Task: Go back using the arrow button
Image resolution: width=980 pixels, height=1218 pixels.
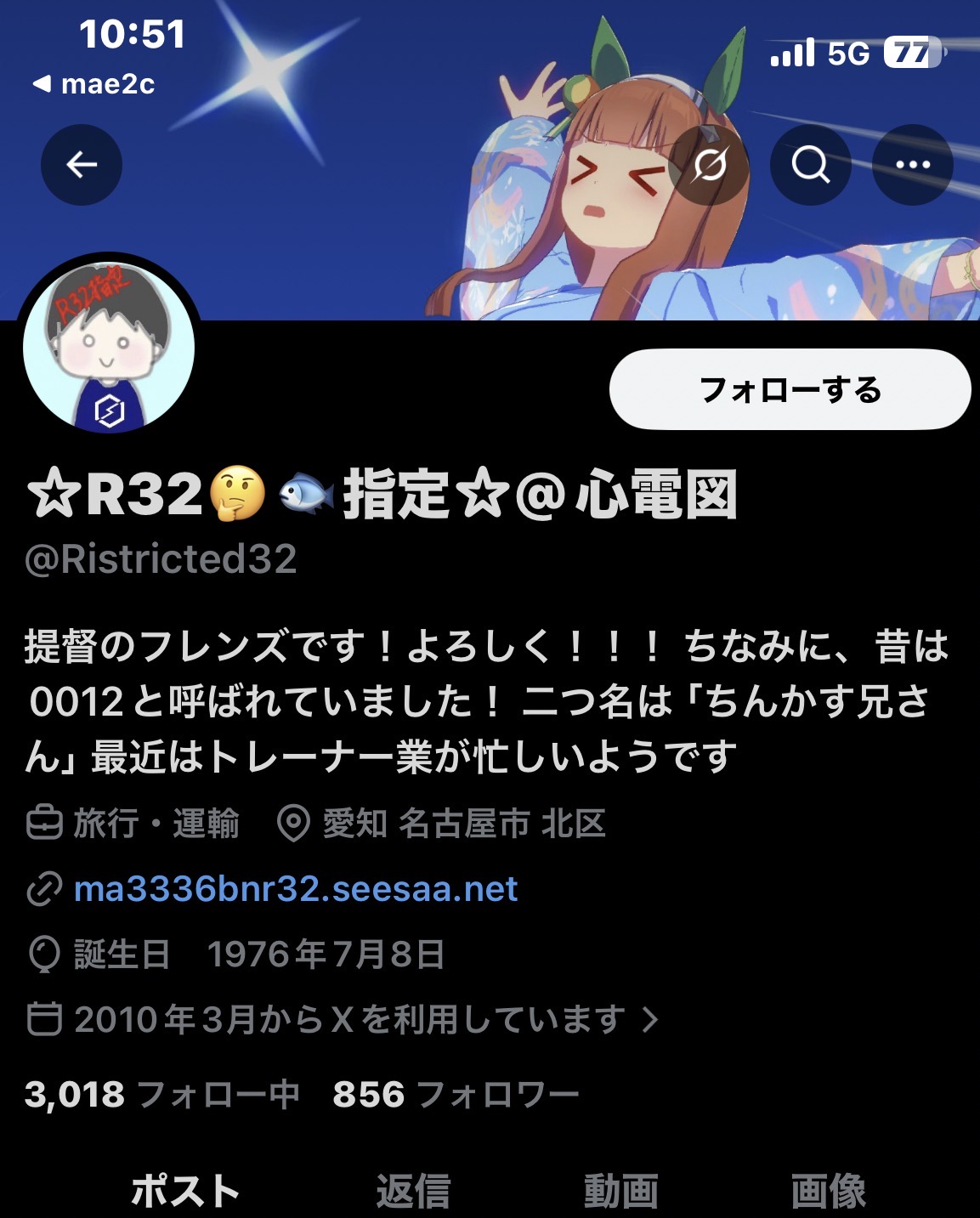Action: 82,165
